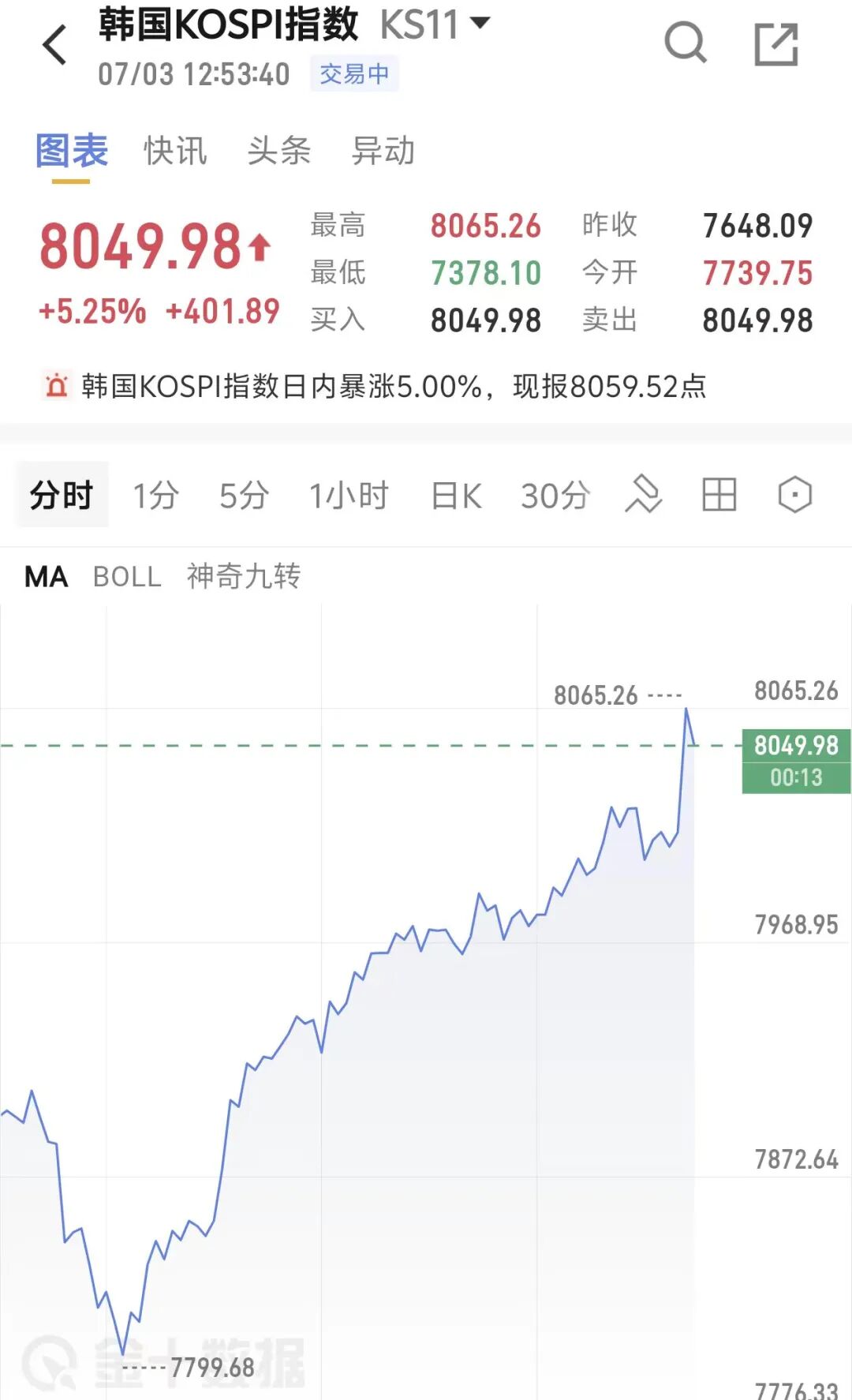The height and width of the screenshot is (1400, 852).
Task: Switch to the 异动 tab
Action: pyautogui.click(x=383, y=150)
